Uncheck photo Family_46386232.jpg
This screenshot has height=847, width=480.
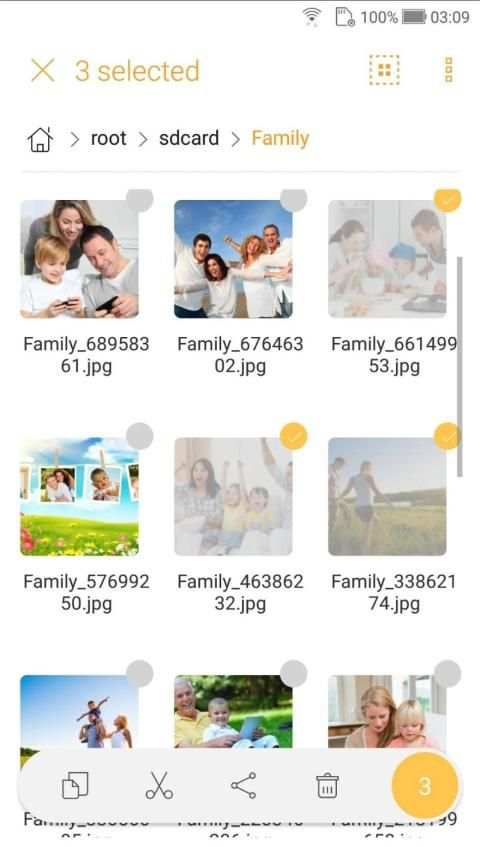pyautogui.click(x=233, y=496)
